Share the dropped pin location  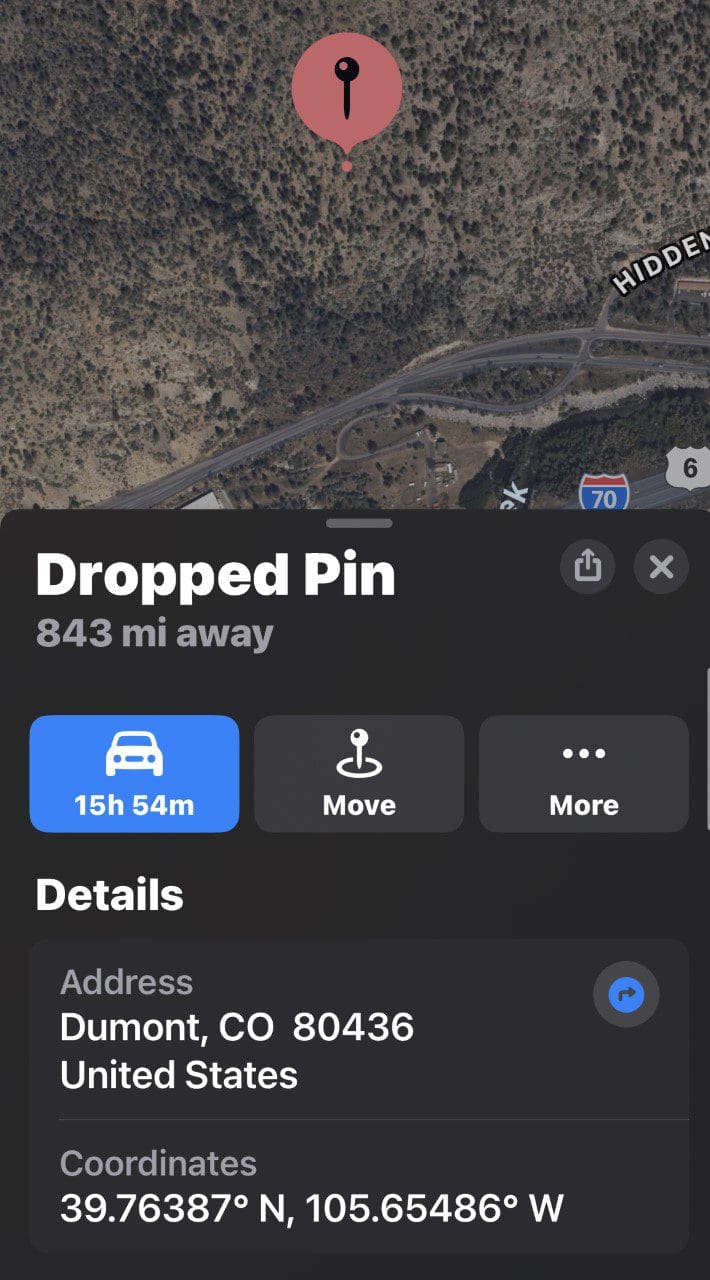(x=587, y=567)
